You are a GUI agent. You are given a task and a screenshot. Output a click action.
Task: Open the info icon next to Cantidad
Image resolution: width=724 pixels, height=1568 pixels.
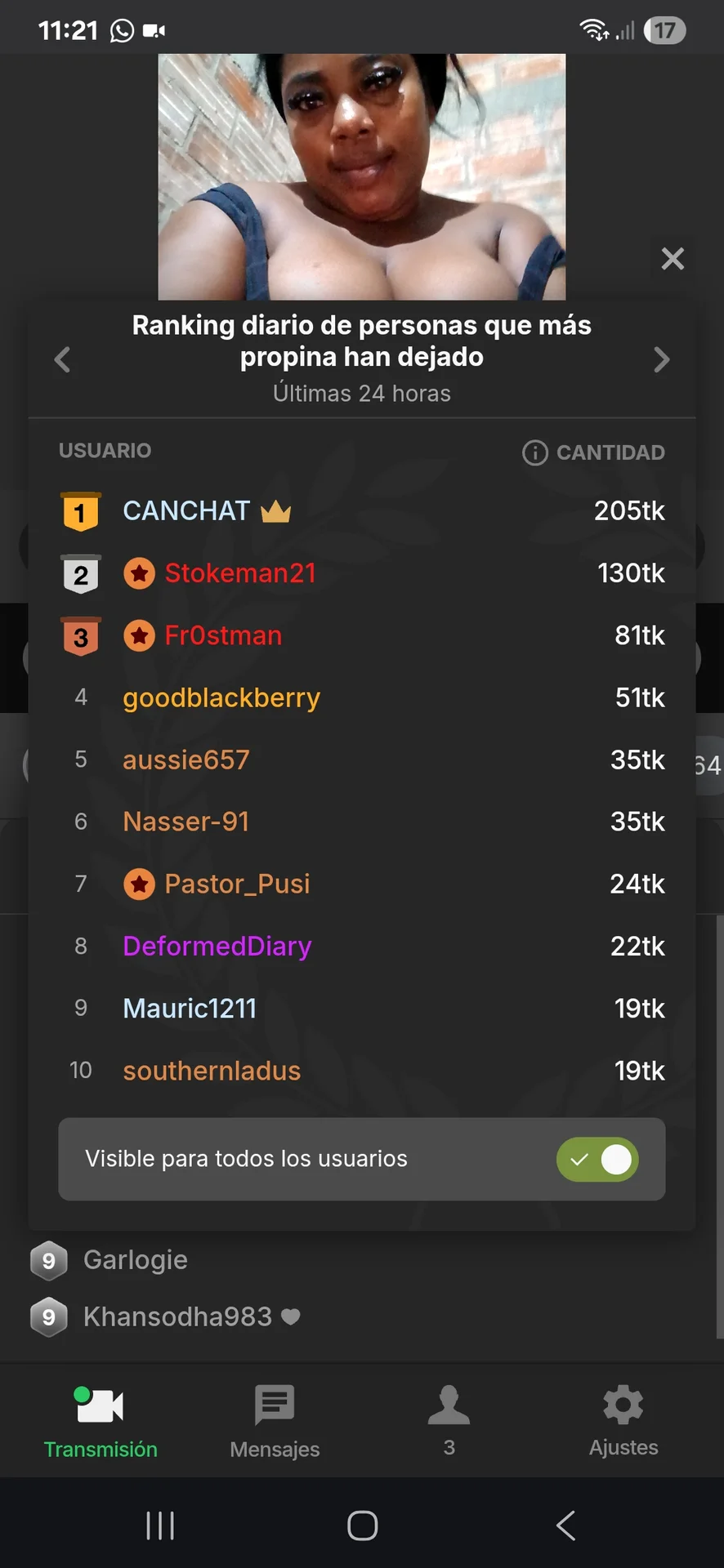(x=534, y=452)
